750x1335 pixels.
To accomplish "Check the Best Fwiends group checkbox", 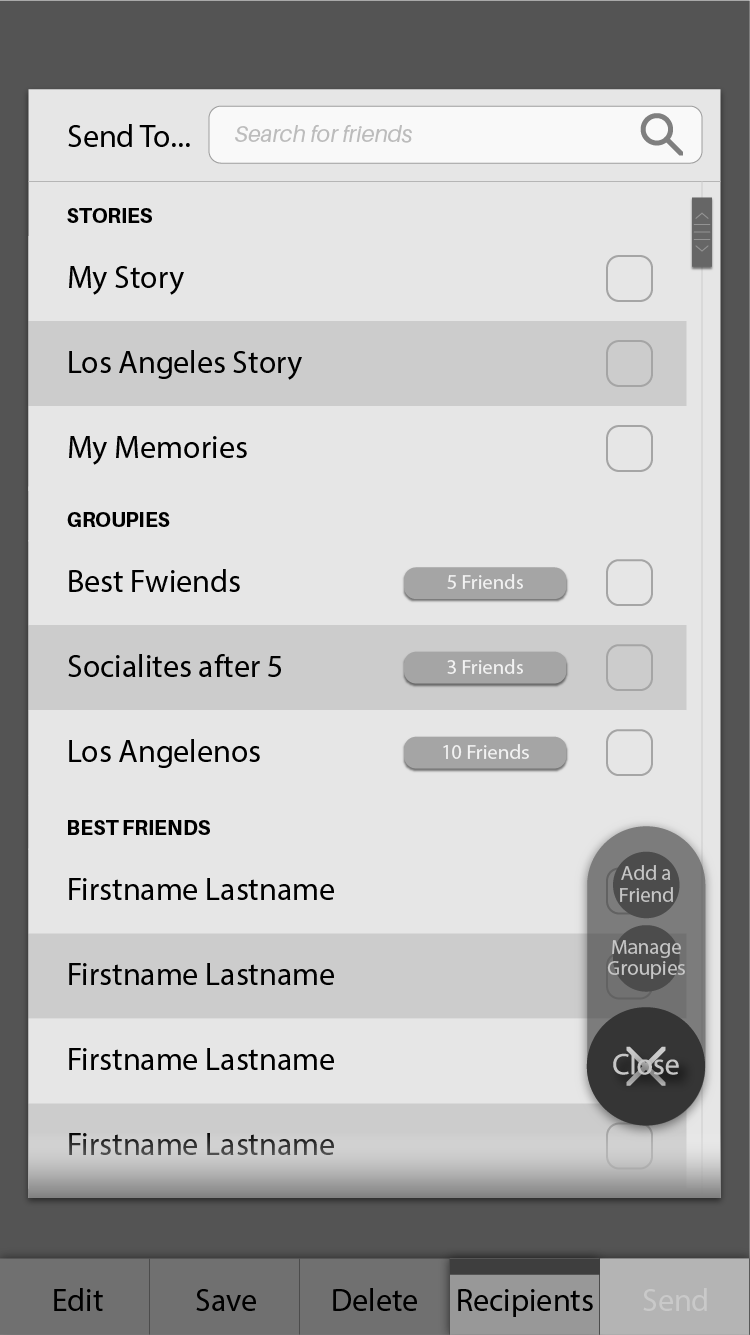I will [629, 582].
